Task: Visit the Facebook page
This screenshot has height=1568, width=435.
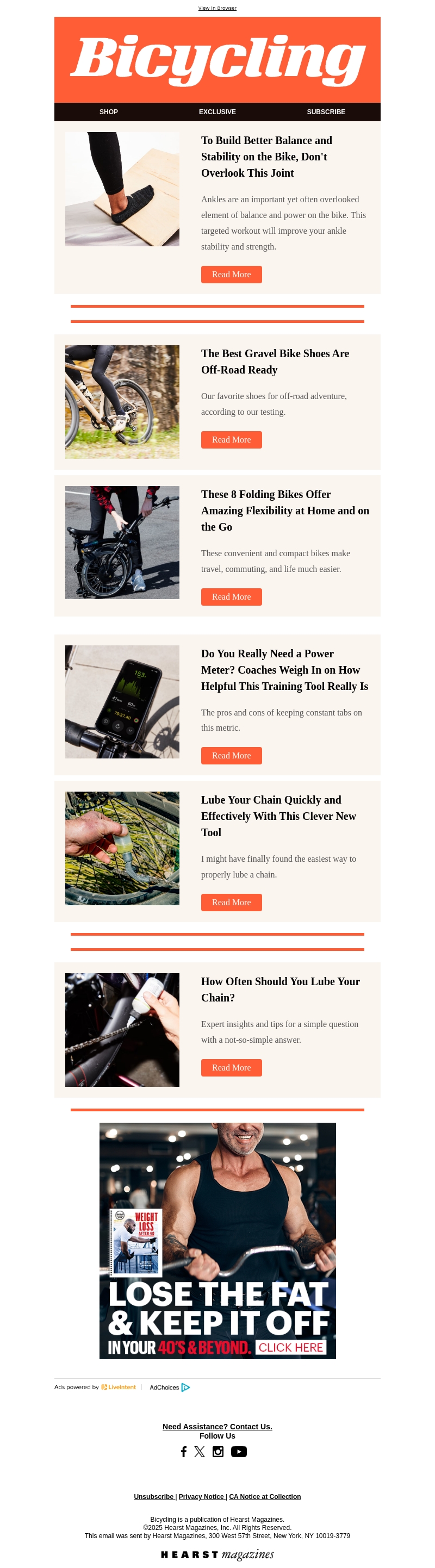Action: [x=184, y=1451]
